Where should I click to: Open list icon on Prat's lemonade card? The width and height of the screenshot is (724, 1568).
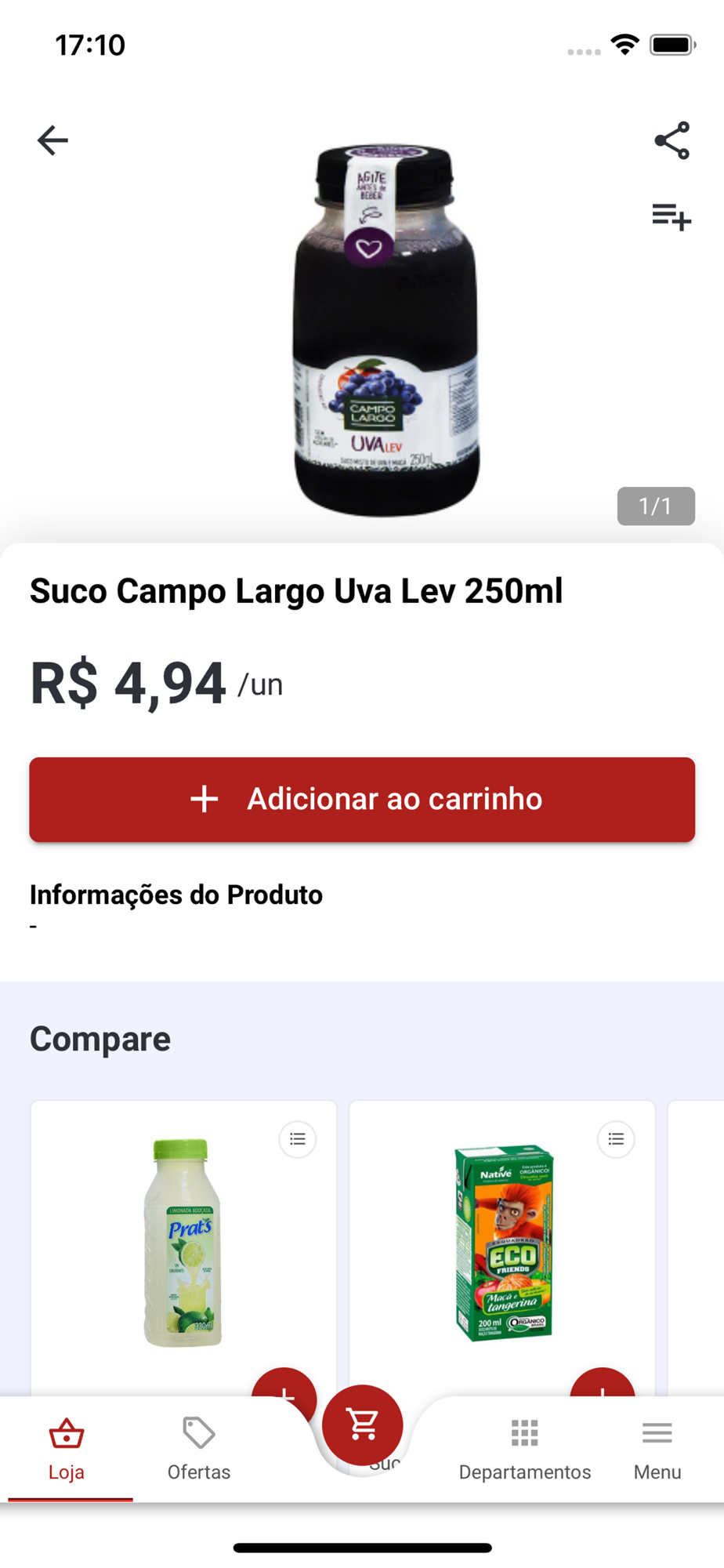tap(298, 1139)
